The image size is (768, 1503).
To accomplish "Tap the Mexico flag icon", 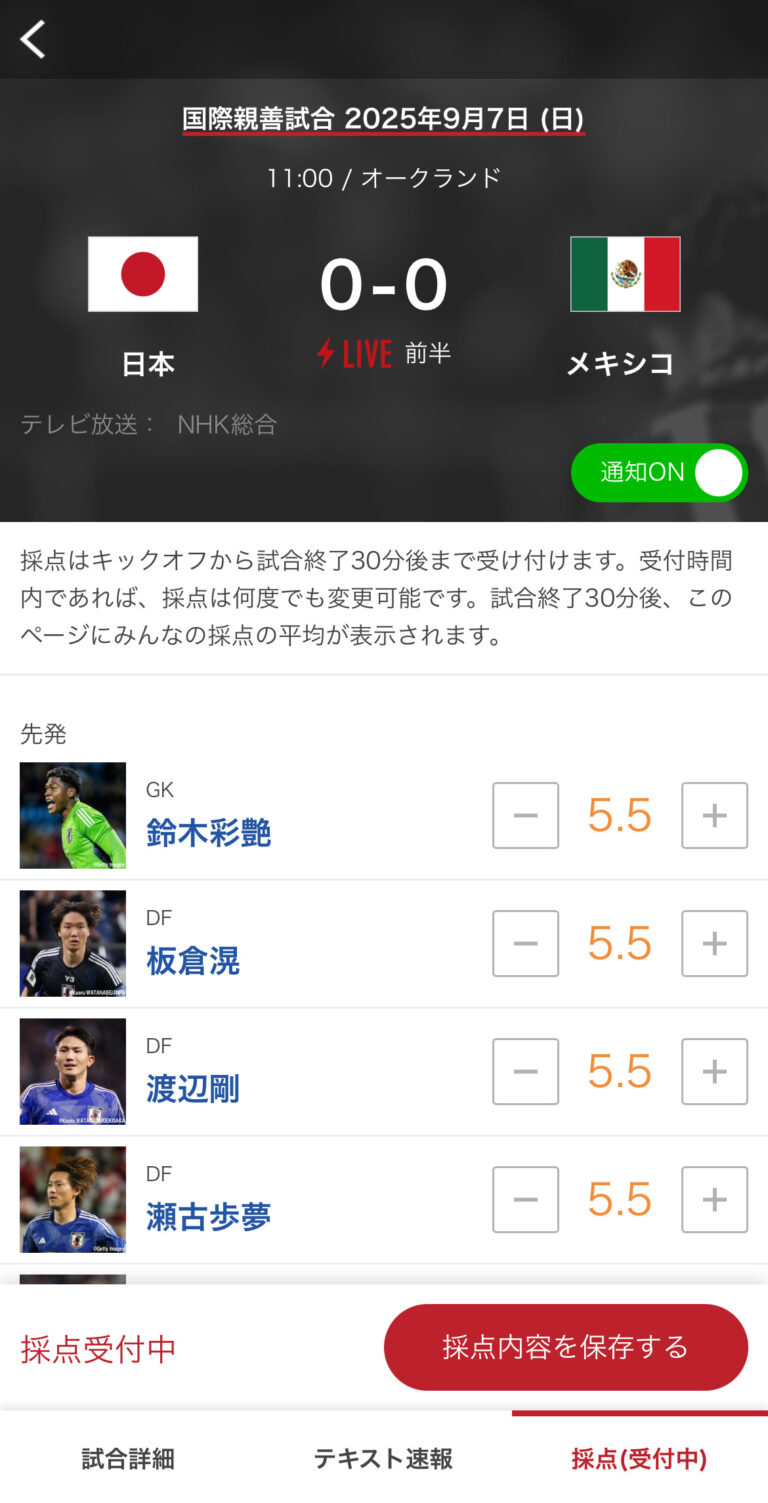I will point(624,273).
